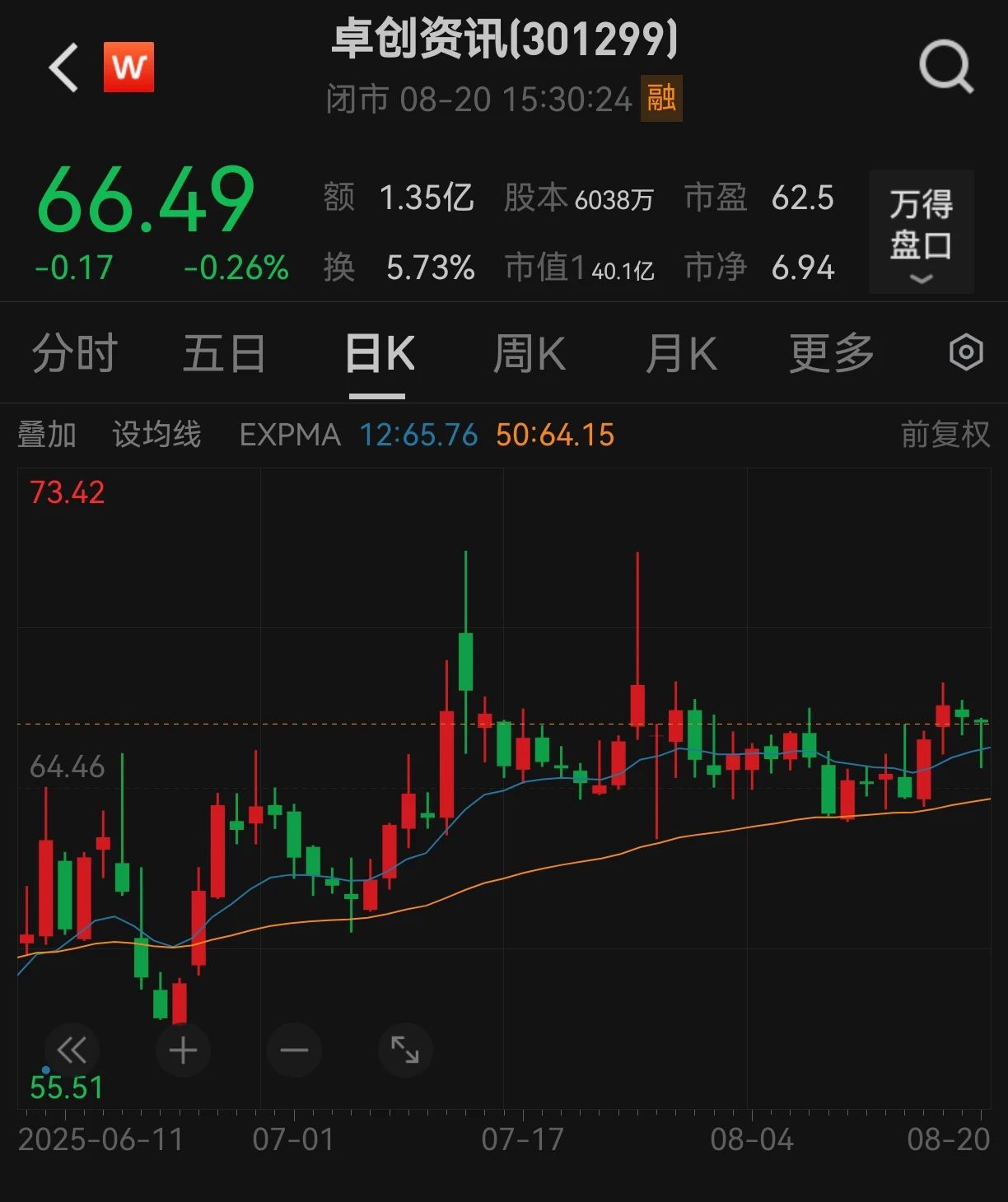Open the stock search magnifier
Screen dimensions: 1008x1202
(x=945, y=68)
